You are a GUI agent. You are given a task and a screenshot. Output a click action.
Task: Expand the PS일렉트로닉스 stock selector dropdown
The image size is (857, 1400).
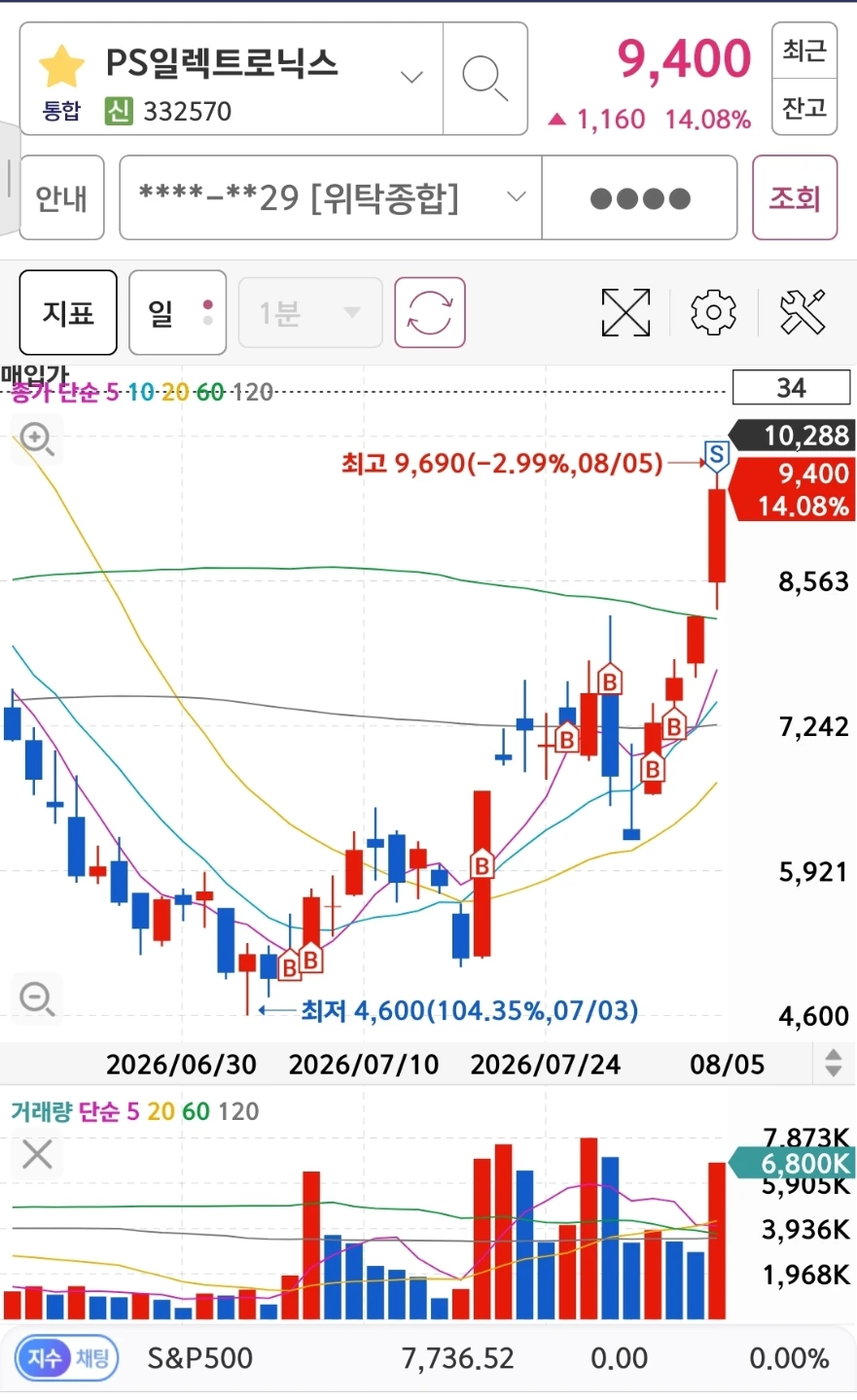tap(412, 78)
